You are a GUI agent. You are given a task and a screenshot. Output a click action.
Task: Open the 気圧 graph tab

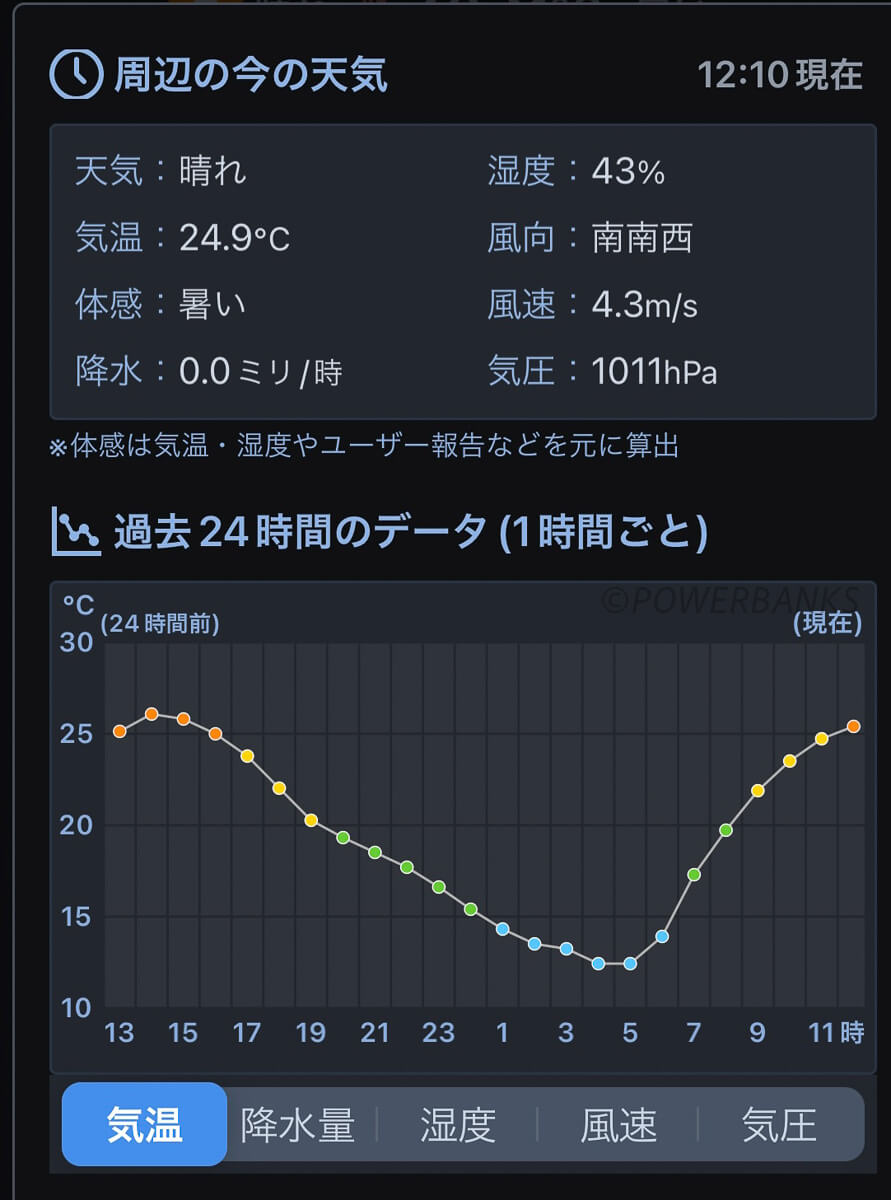point(779,1125)
